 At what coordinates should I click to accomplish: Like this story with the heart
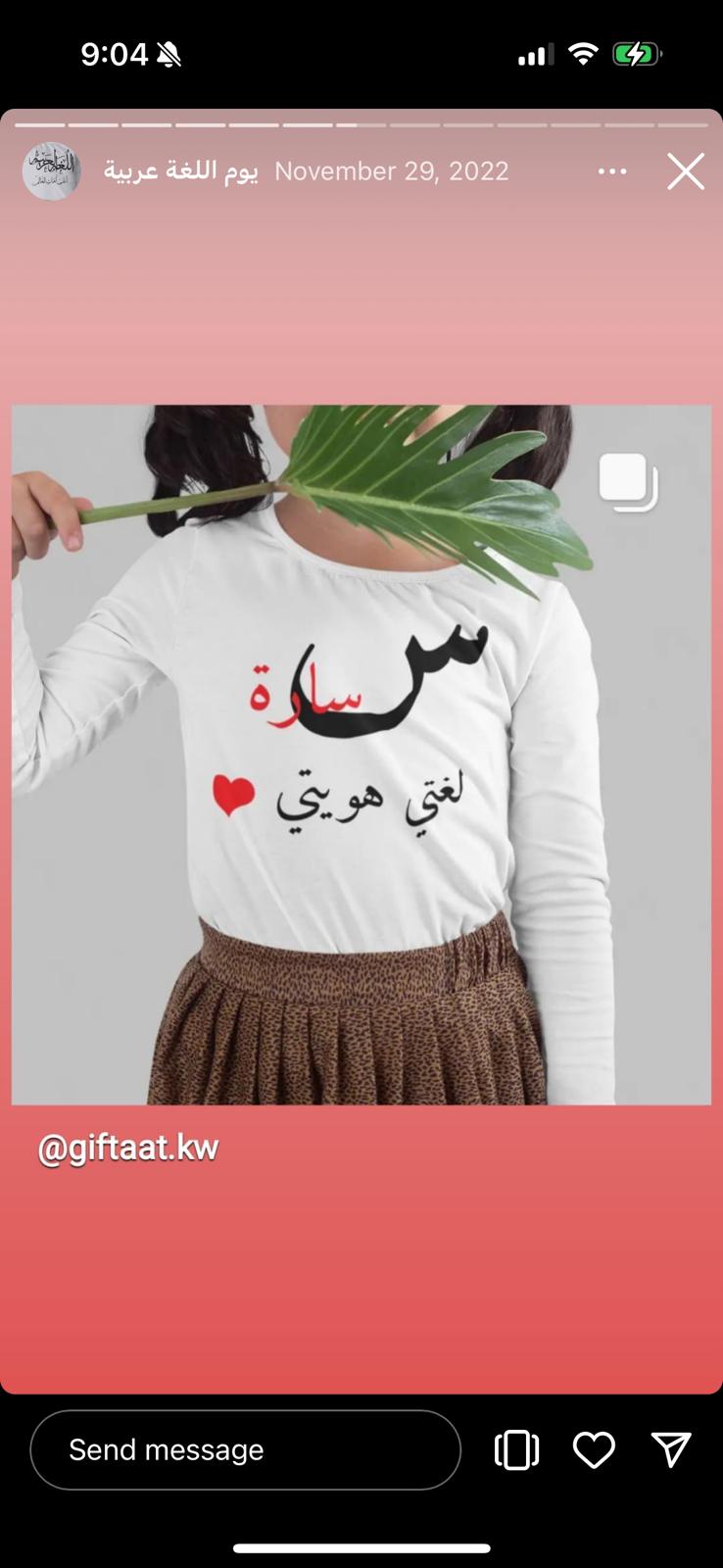coord(594,1449)
